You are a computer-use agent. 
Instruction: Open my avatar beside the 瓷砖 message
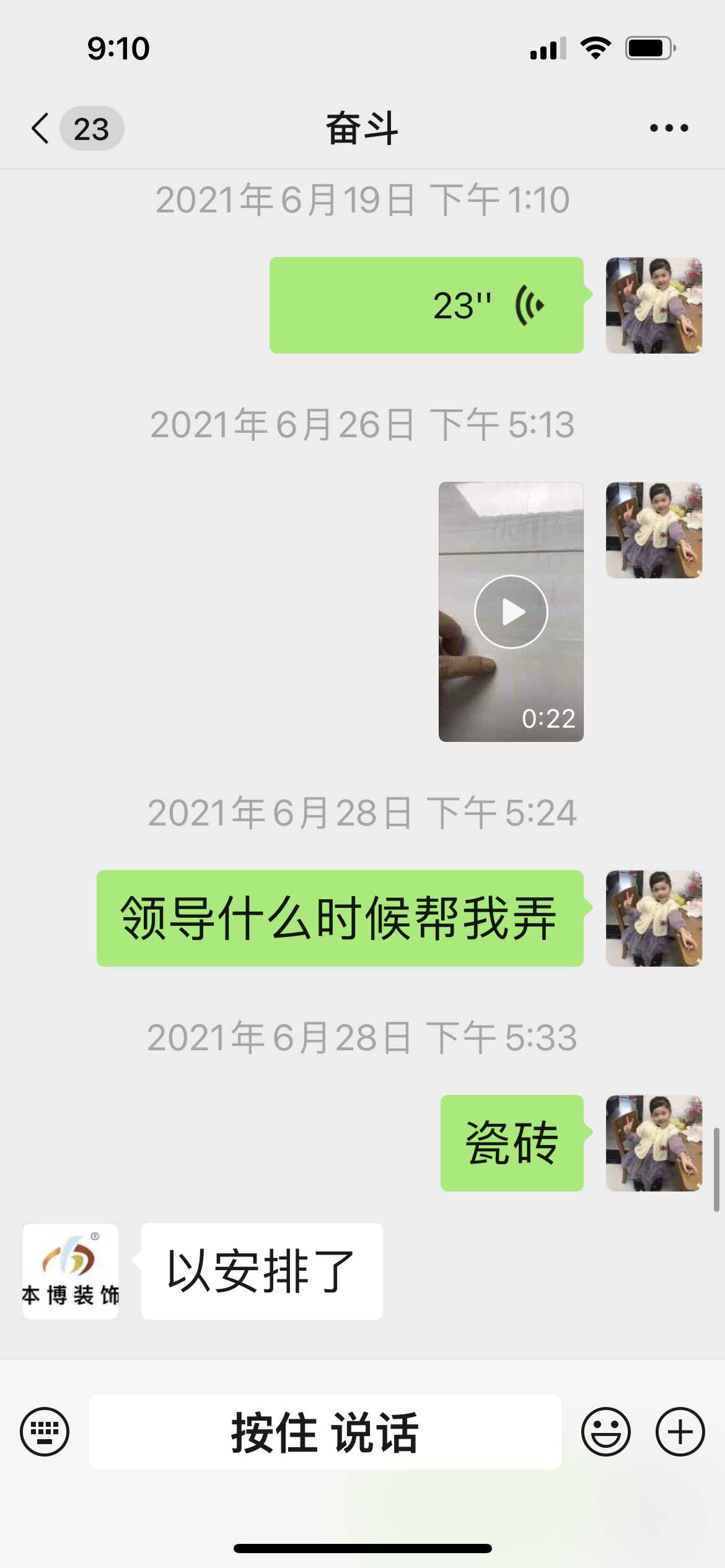(654, 1143)
